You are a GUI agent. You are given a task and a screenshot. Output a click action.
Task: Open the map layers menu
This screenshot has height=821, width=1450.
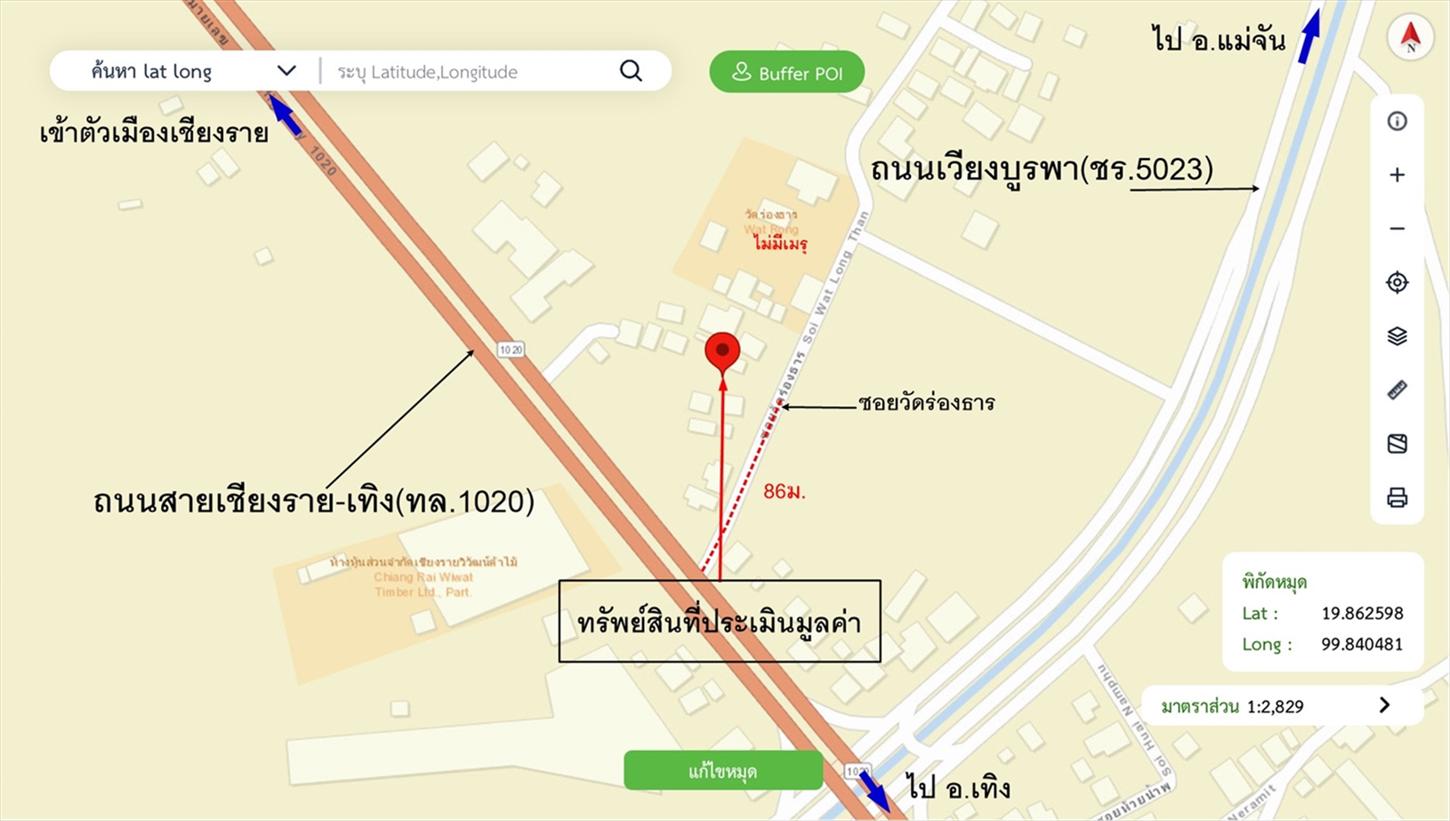[x=1397, y=336]
